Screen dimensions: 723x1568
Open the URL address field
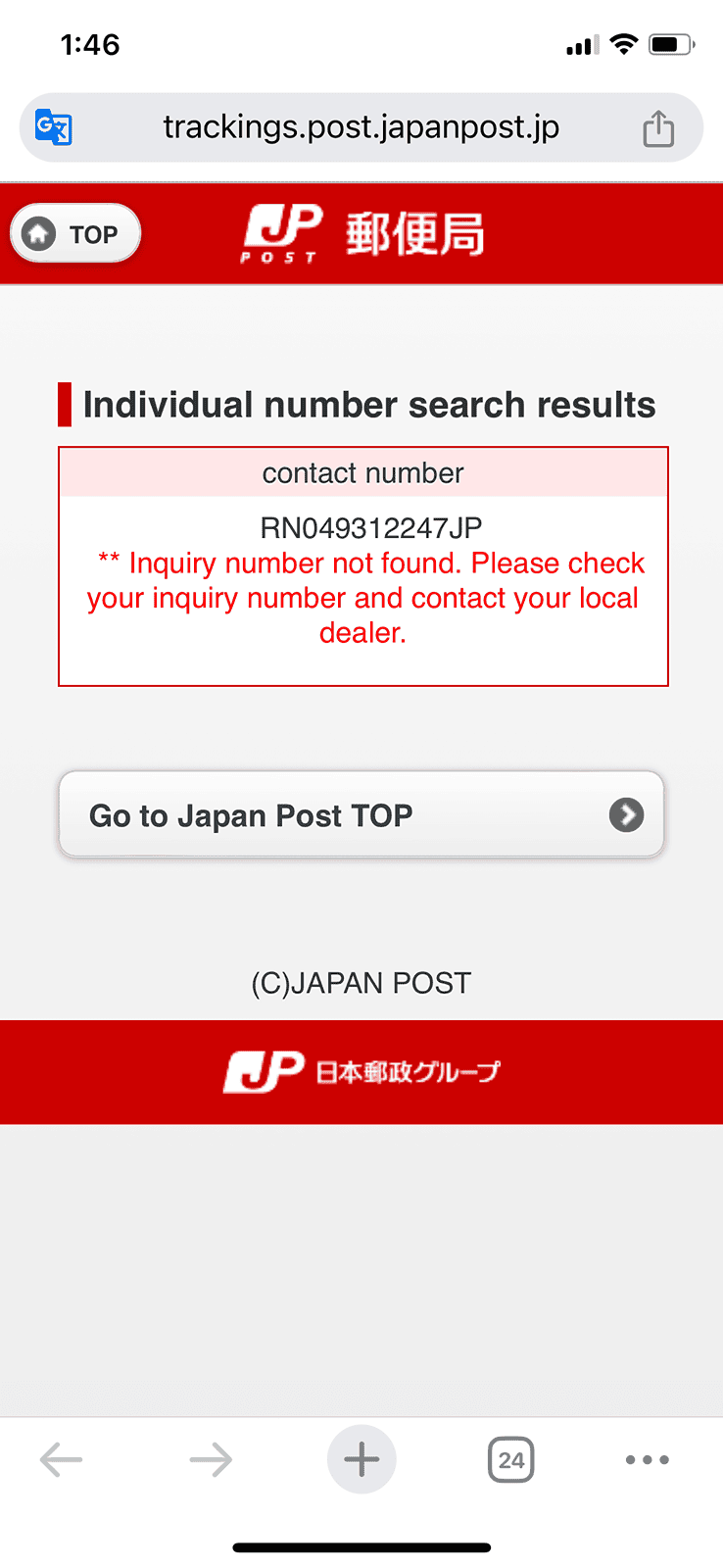tap(361, 127)
